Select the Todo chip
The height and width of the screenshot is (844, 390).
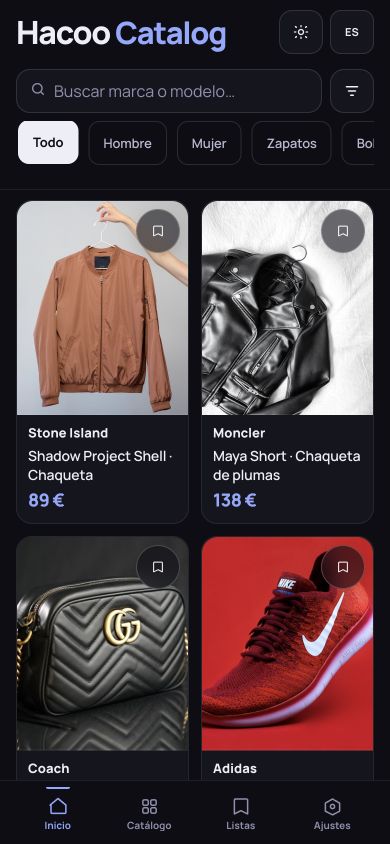tap(48, 143)
